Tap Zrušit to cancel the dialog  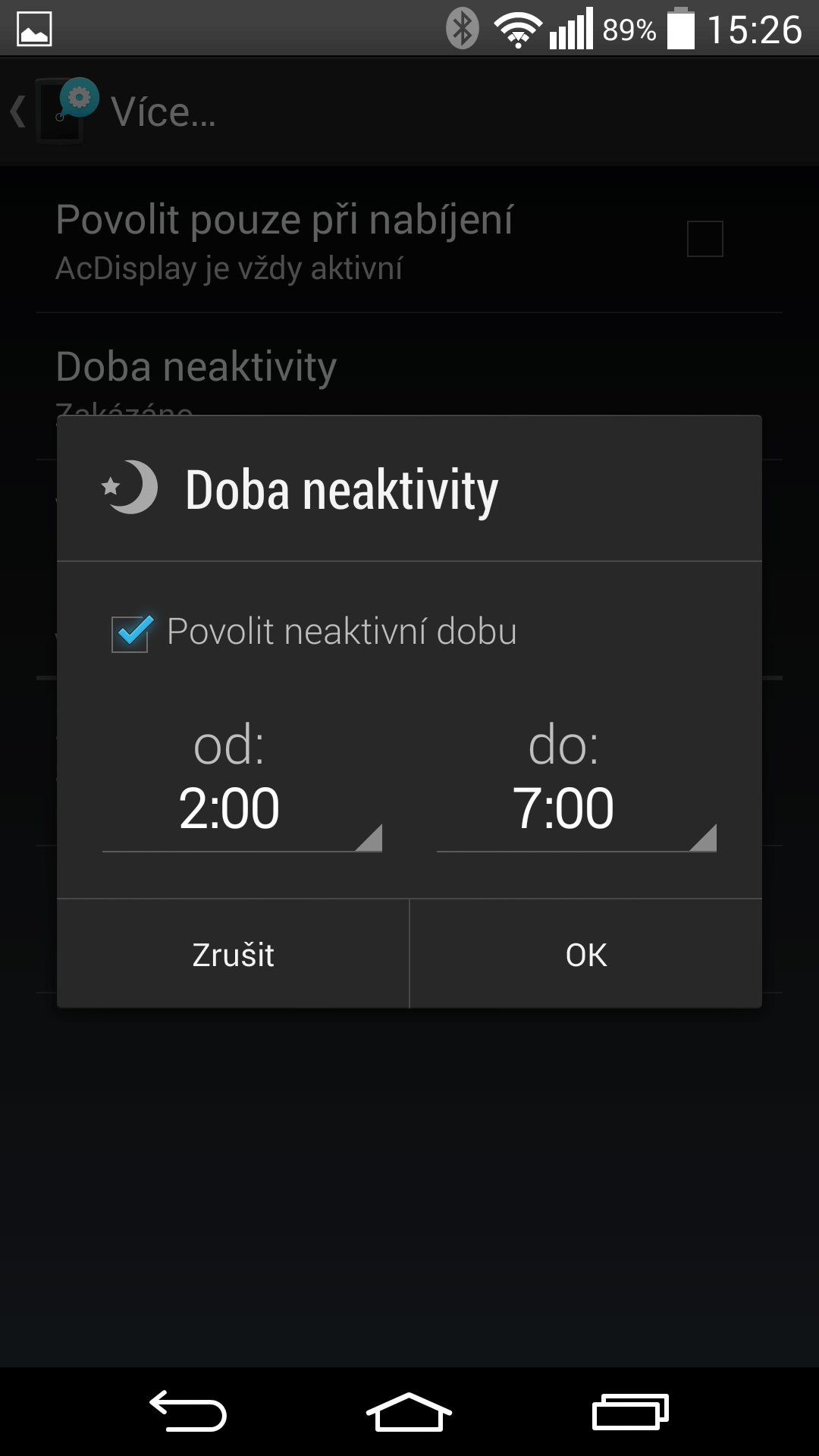tap(233, 955)
